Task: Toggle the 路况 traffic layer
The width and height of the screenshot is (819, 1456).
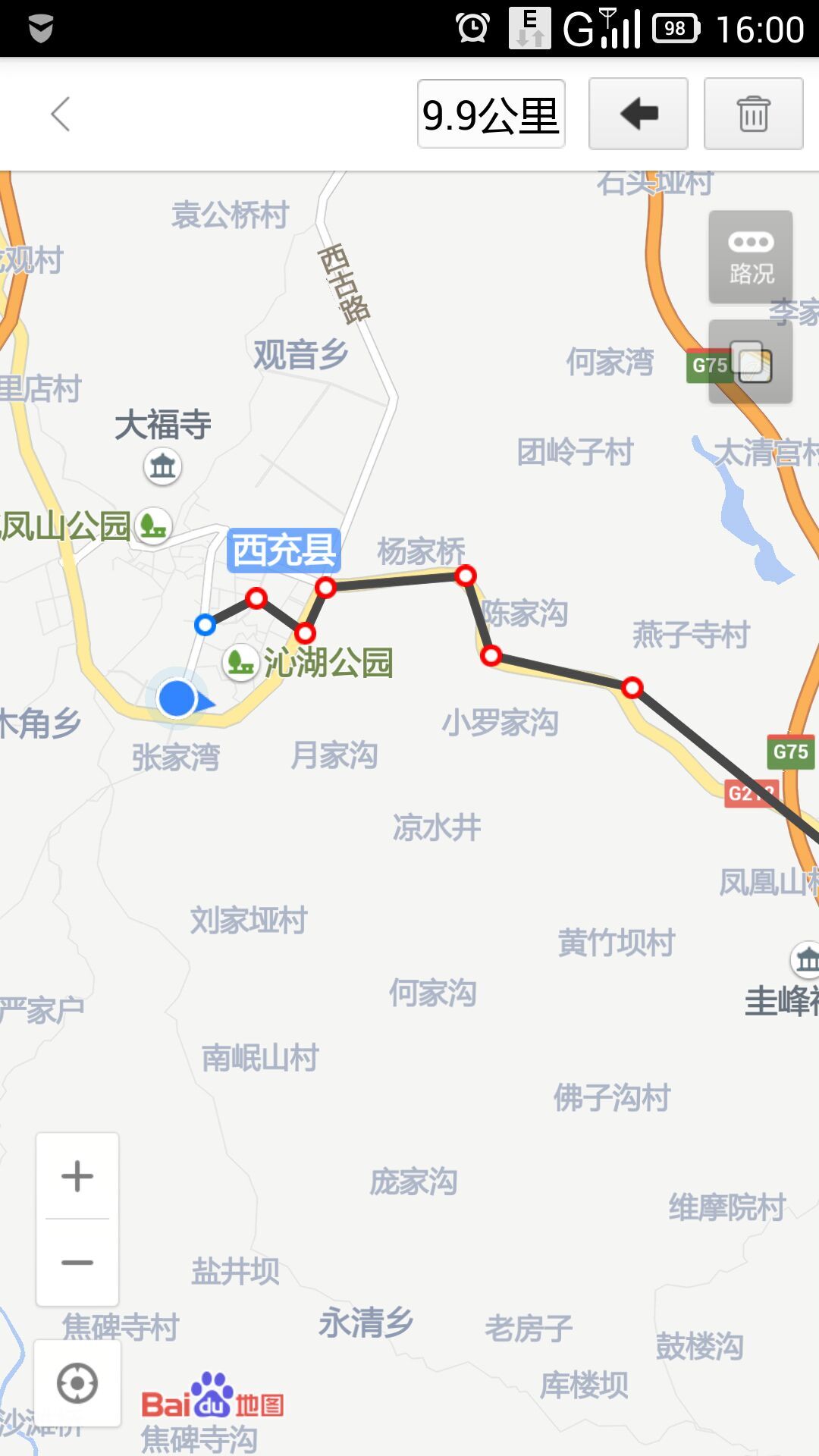Action: 751,257
